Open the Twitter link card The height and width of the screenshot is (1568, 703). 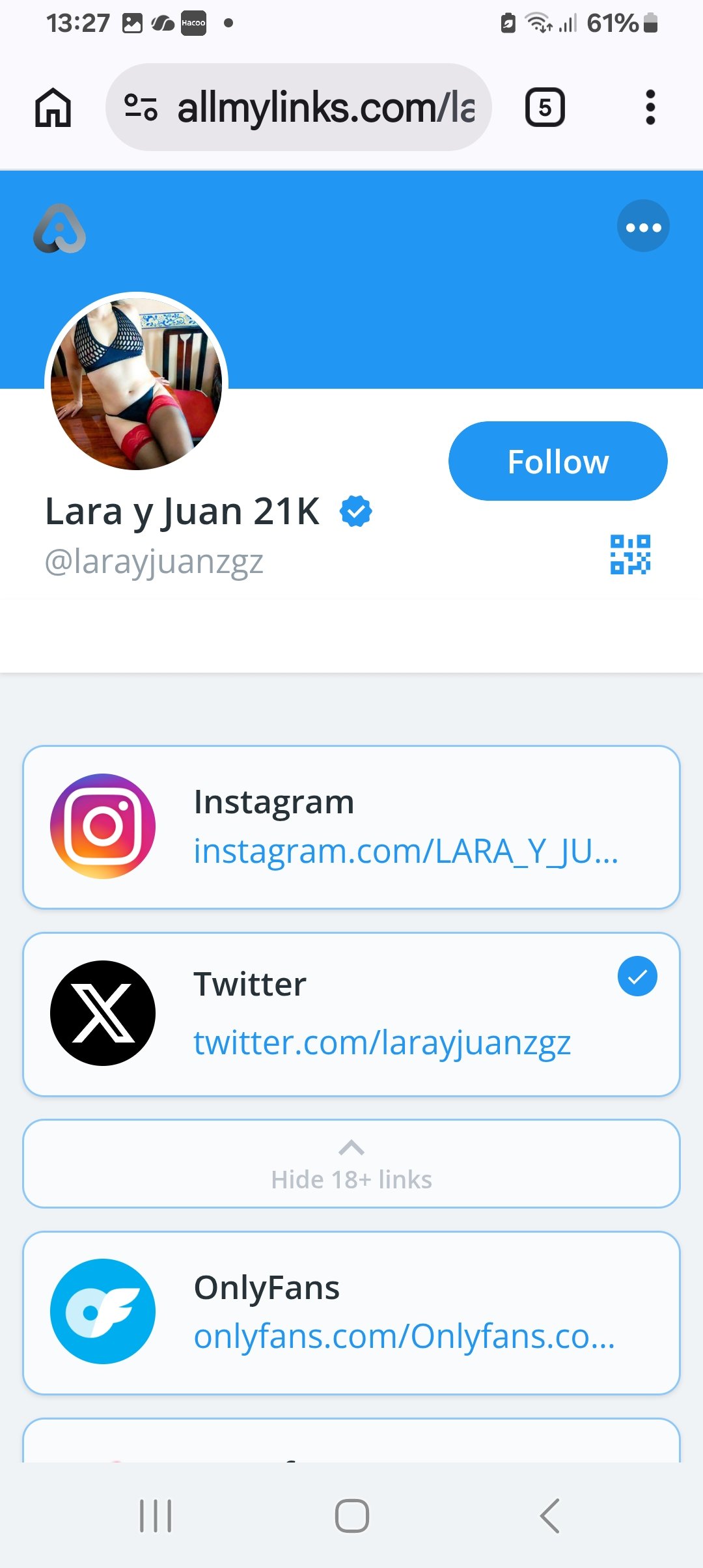pyautogui.click(x=351, y=1014)
